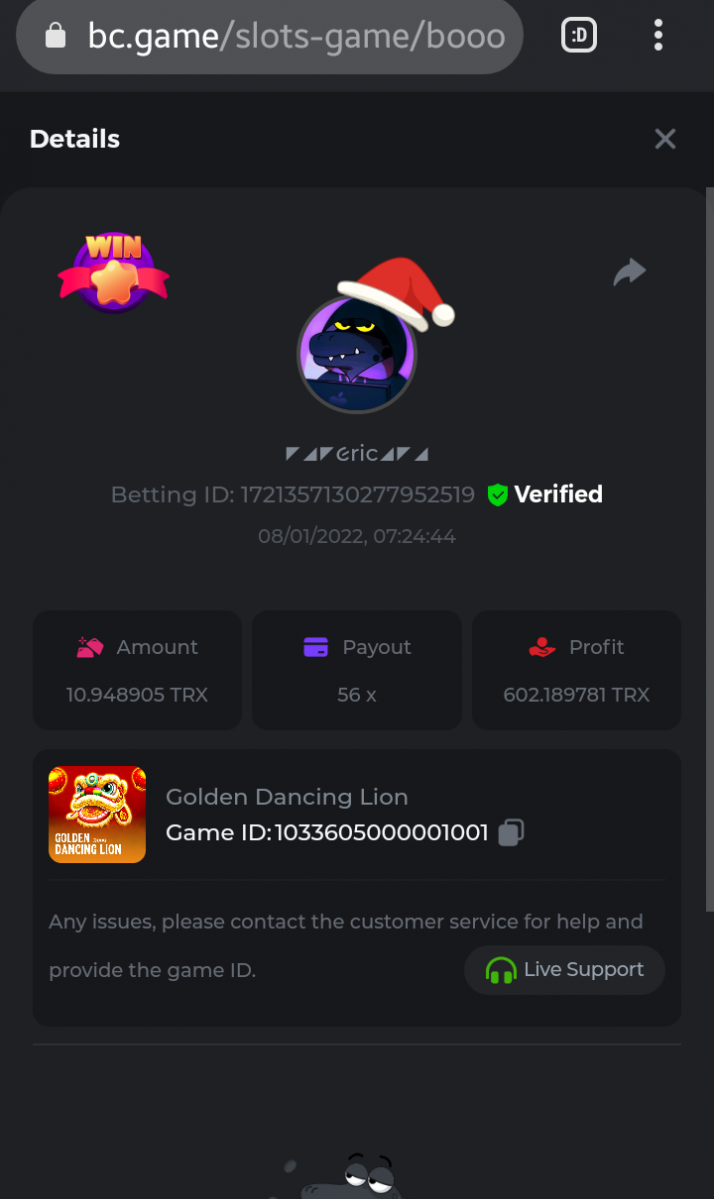Close the Details panel
The image size is (714, 1200).
pos(665,139)
